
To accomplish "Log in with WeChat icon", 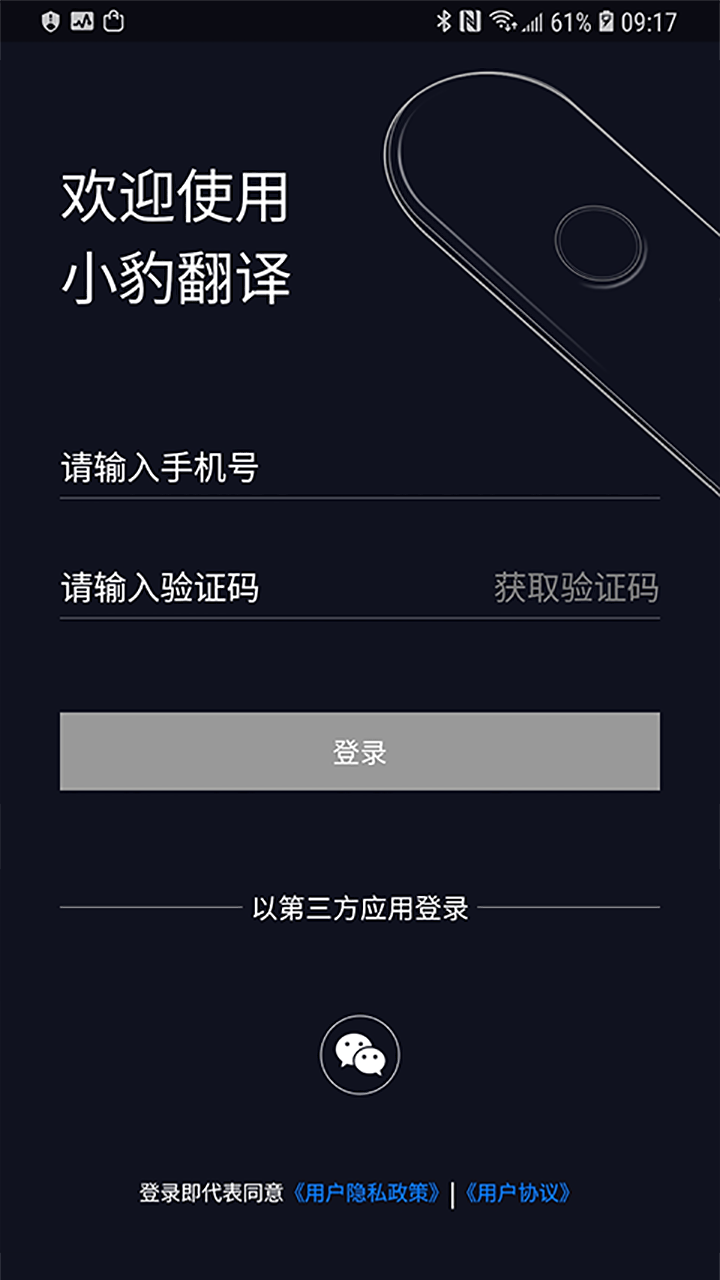I will click(x=360, y=1055).
